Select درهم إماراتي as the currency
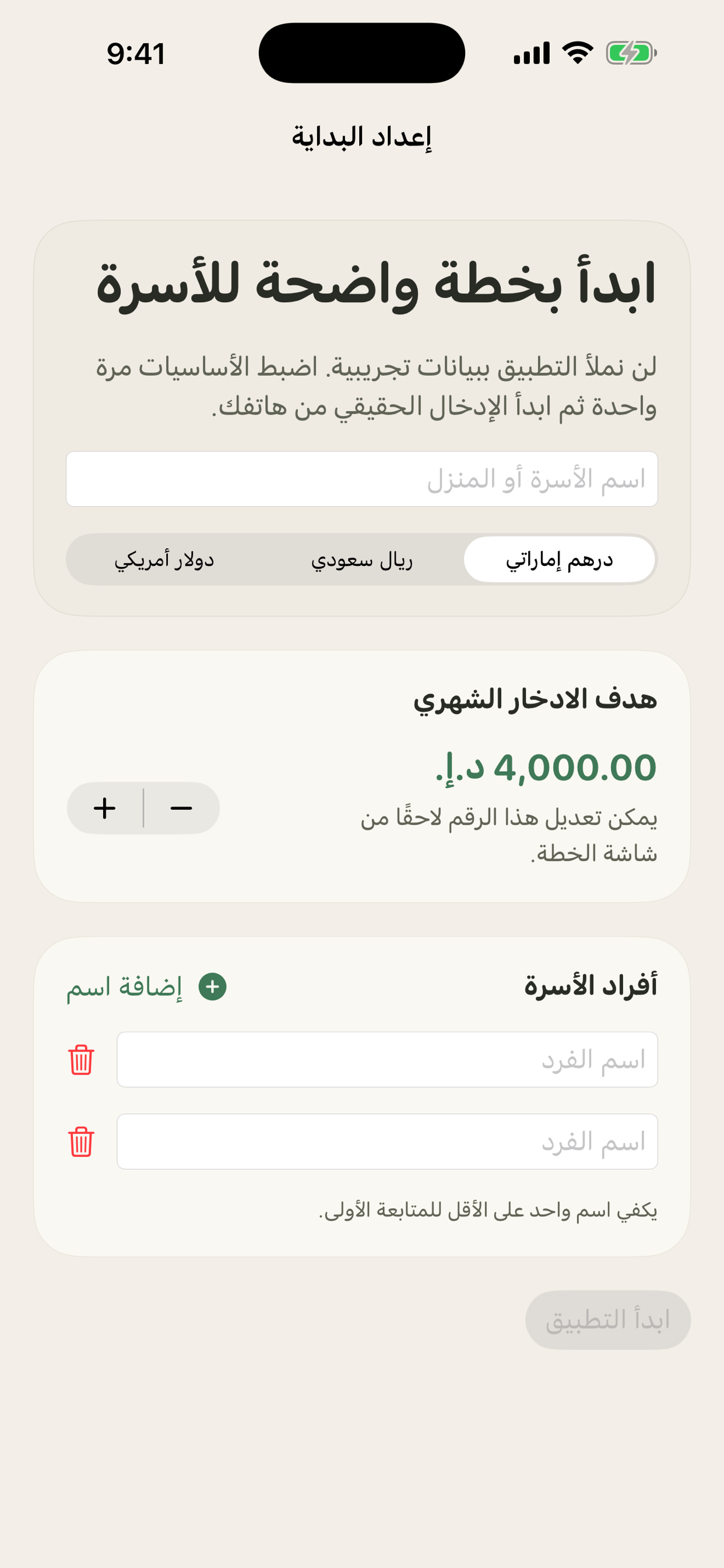The width and height of the screenshot is (724, 1568). (560, 561)
